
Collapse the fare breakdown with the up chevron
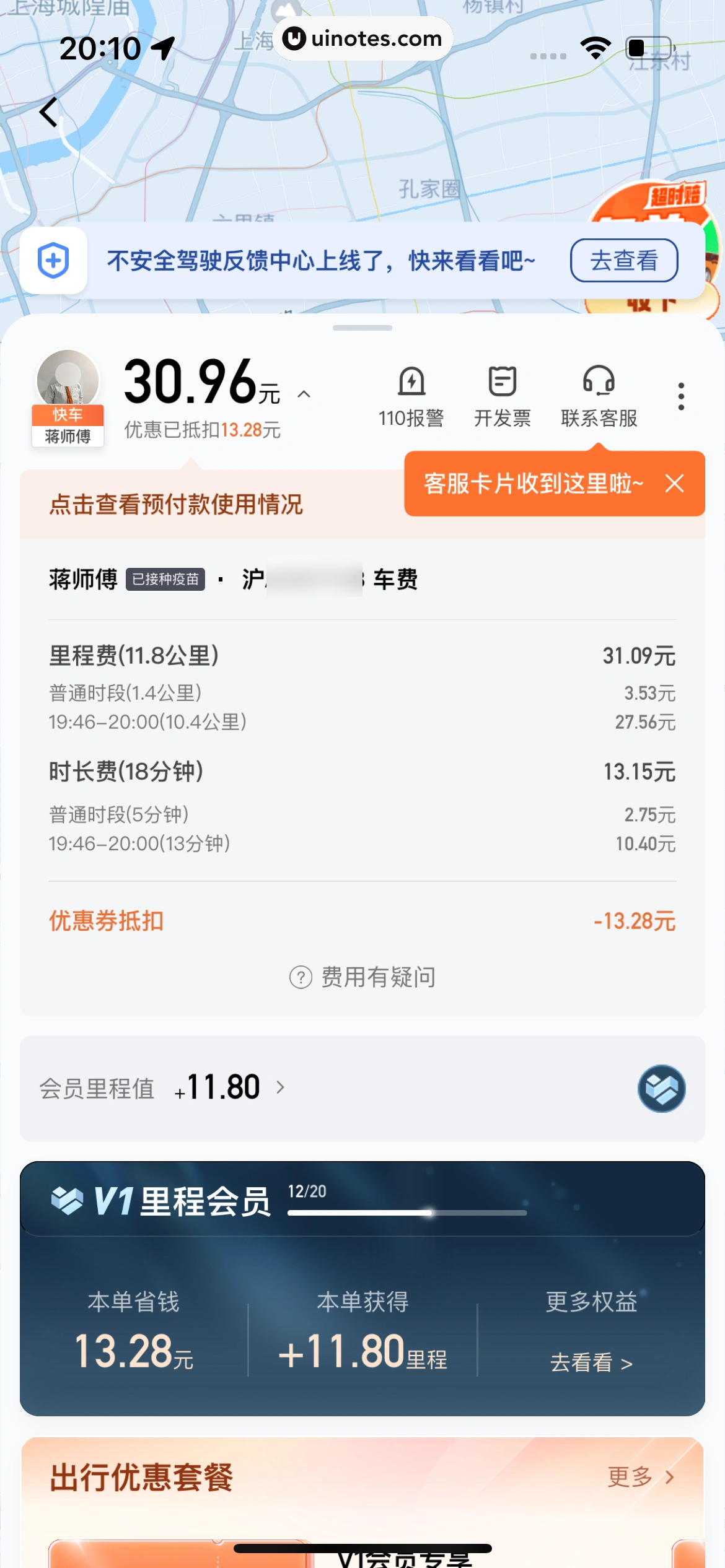(304, 394)
